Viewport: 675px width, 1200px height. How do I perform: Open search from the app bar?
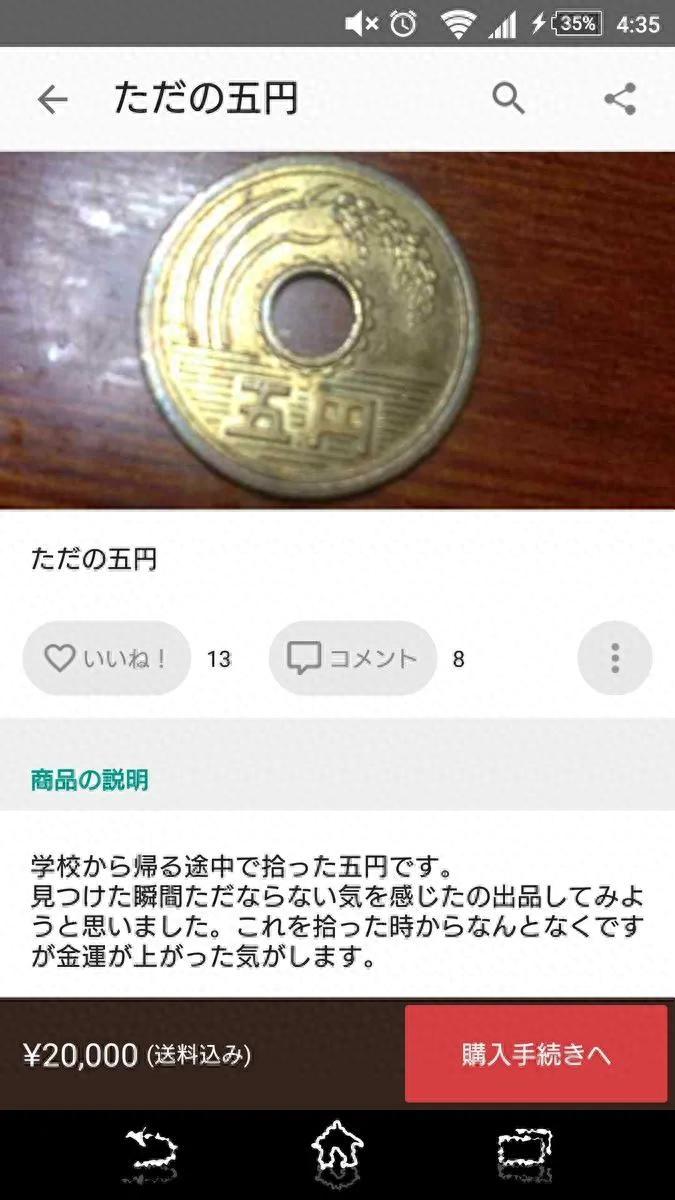508,99
